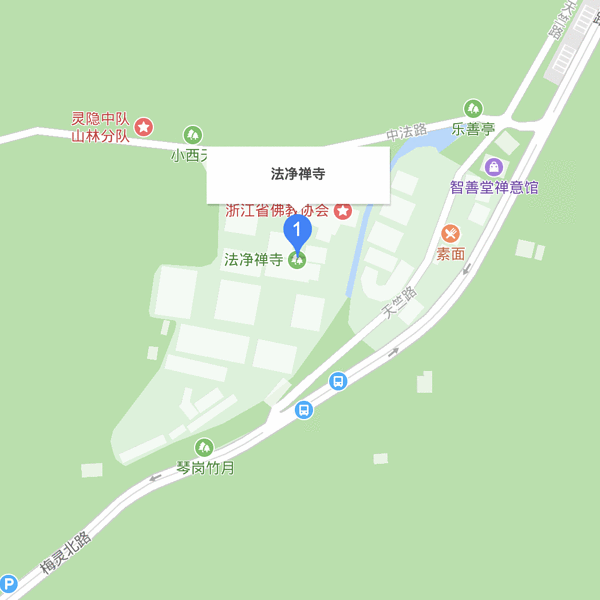Open the 法净禅寺 info window
600x600 pixels.
(297, 174)
